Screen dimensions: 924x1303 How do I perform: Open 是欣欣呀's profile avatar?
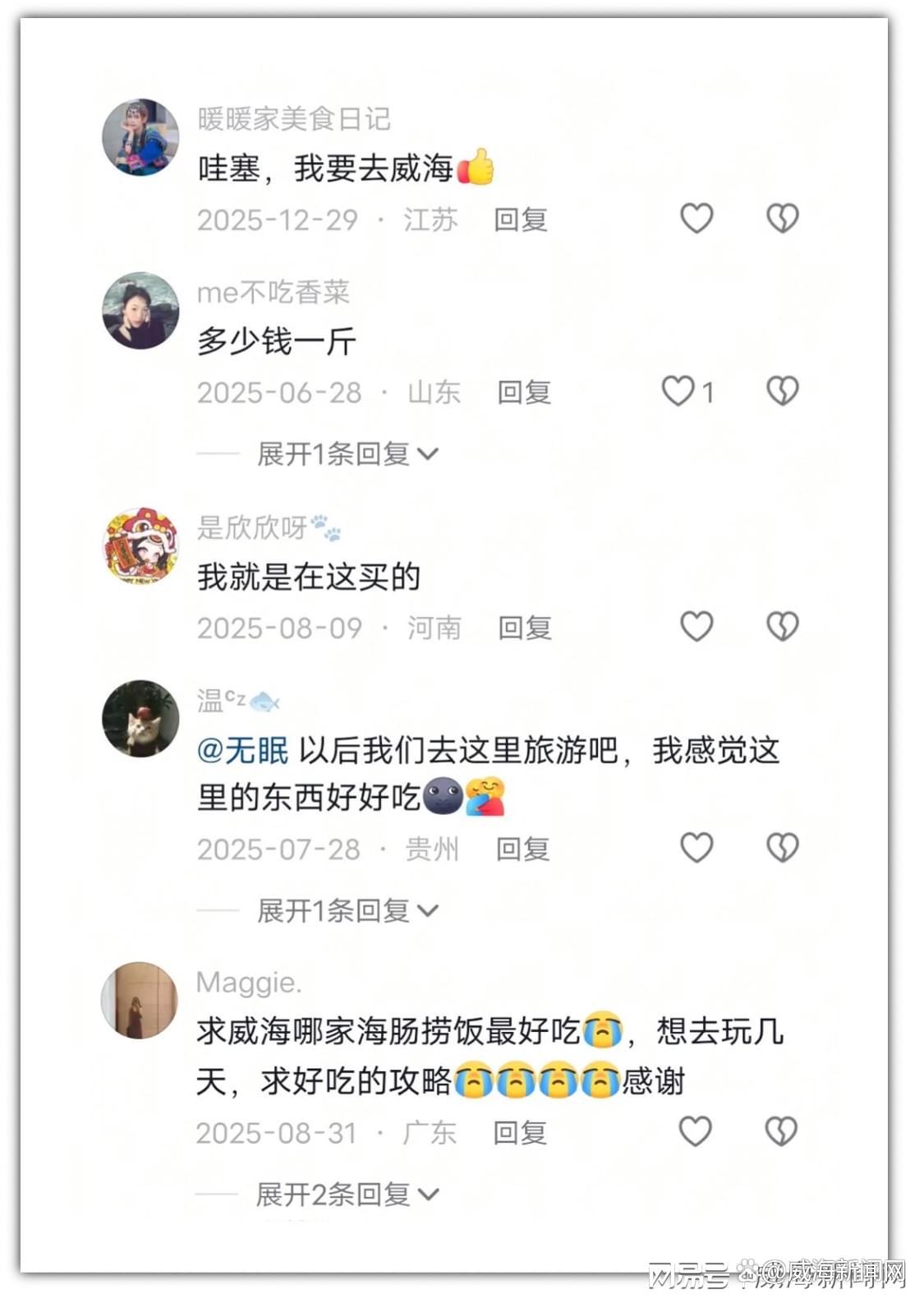[140, 546]
